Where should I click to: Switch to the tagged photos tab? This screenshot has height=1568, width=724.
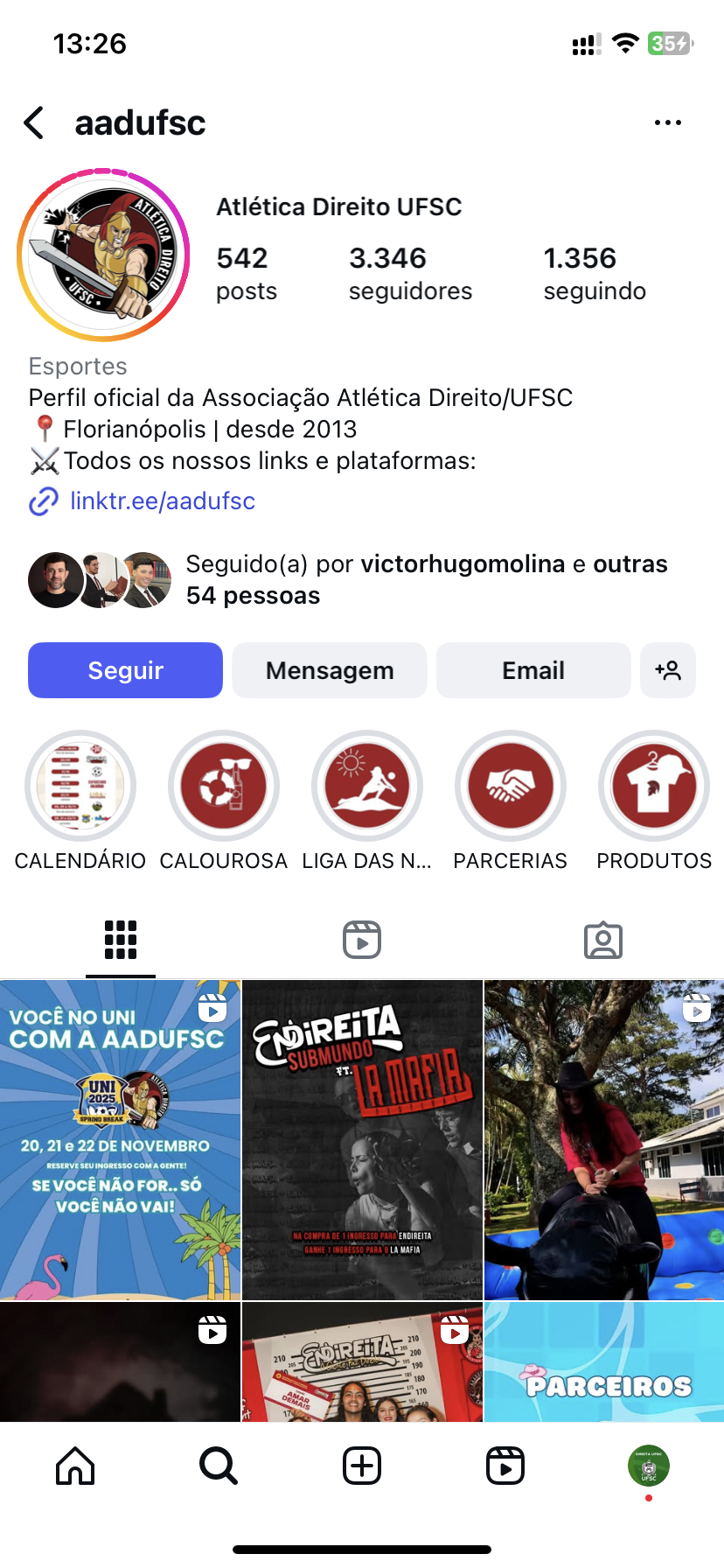(x=603, y=940)
